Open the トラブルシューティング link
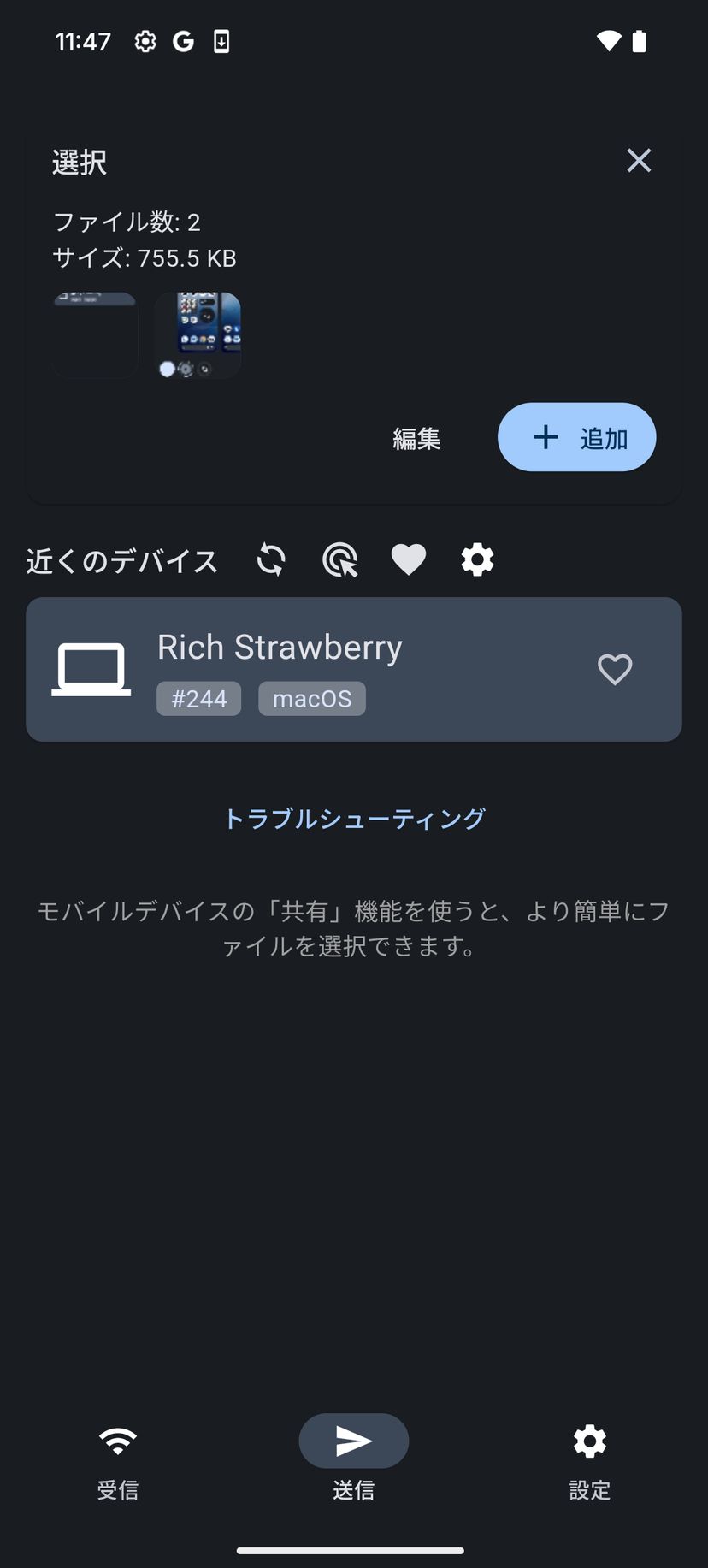The image size is (708, 1568). click(x=354, y=819)
